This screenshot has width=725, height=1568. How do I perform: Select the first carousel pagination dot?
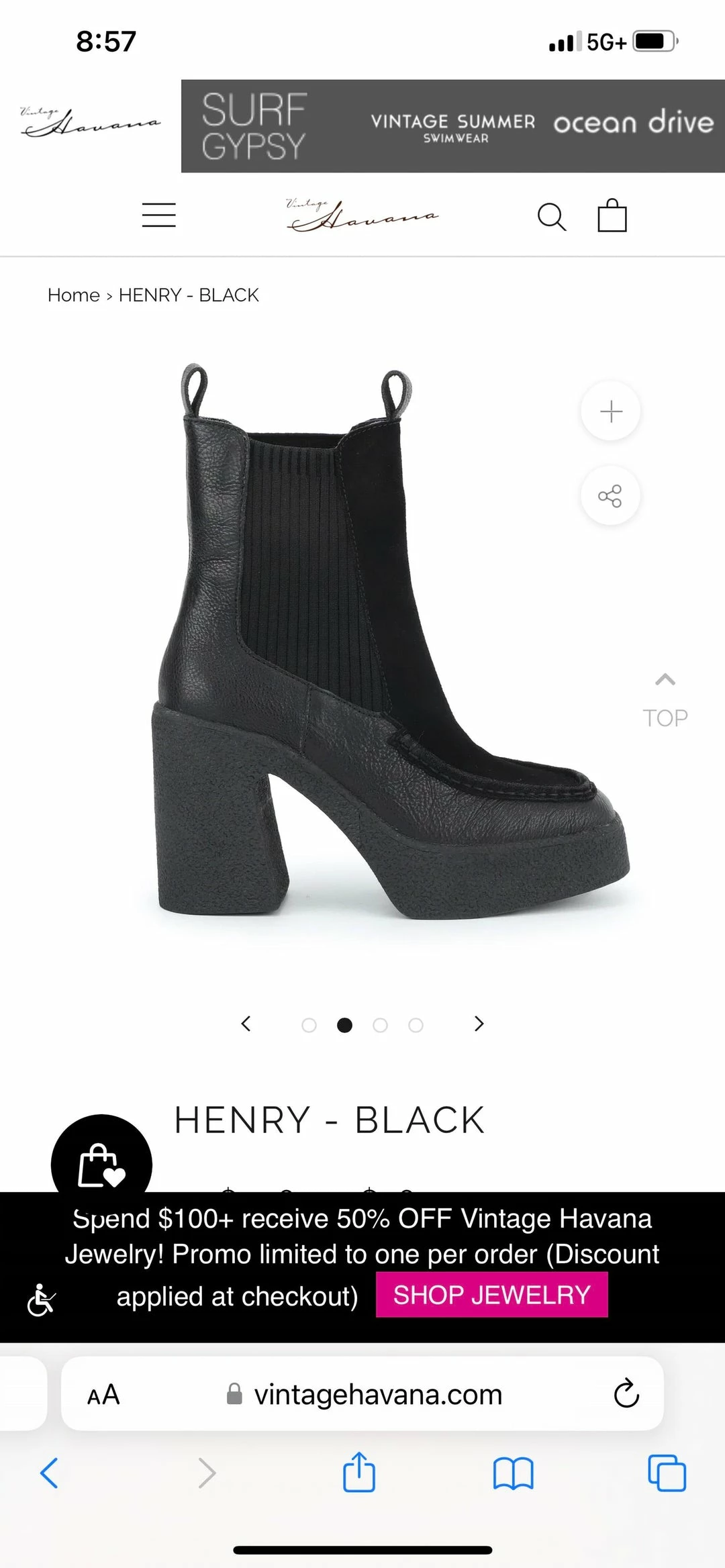(309, 1025)
